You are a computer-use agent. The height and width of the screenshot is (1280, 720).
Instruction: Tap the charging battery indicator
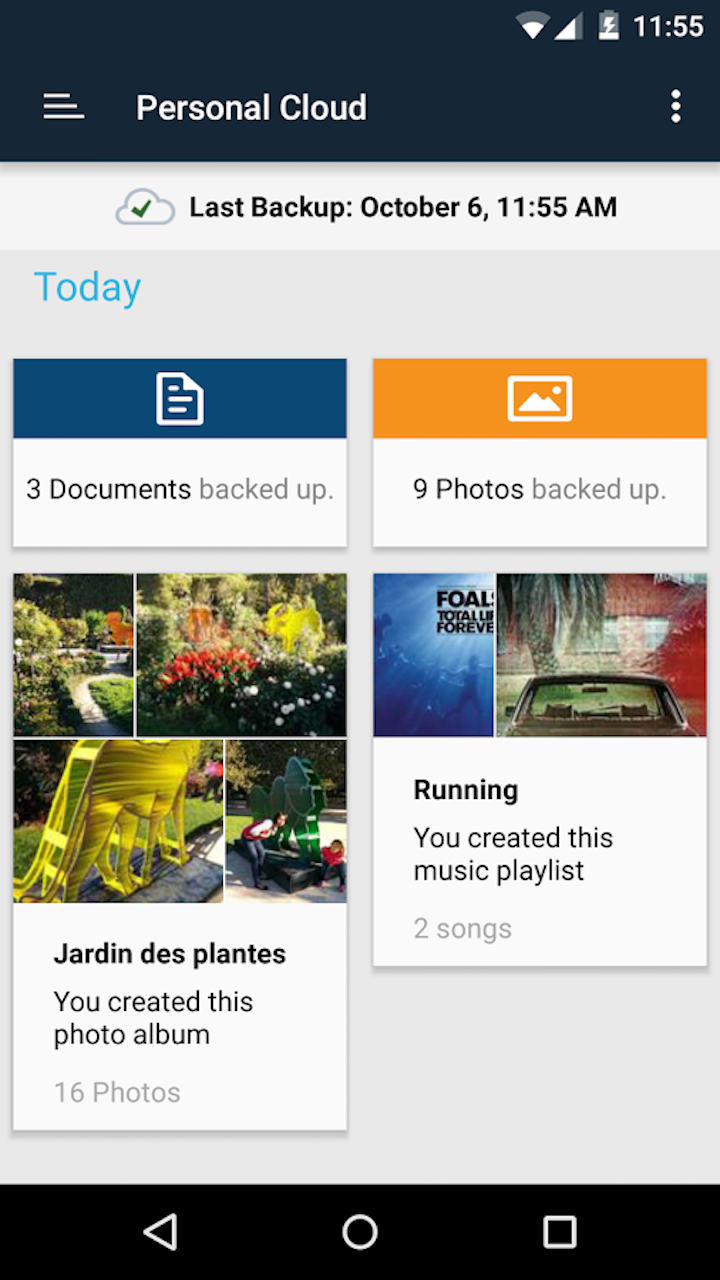coord(610,25)
